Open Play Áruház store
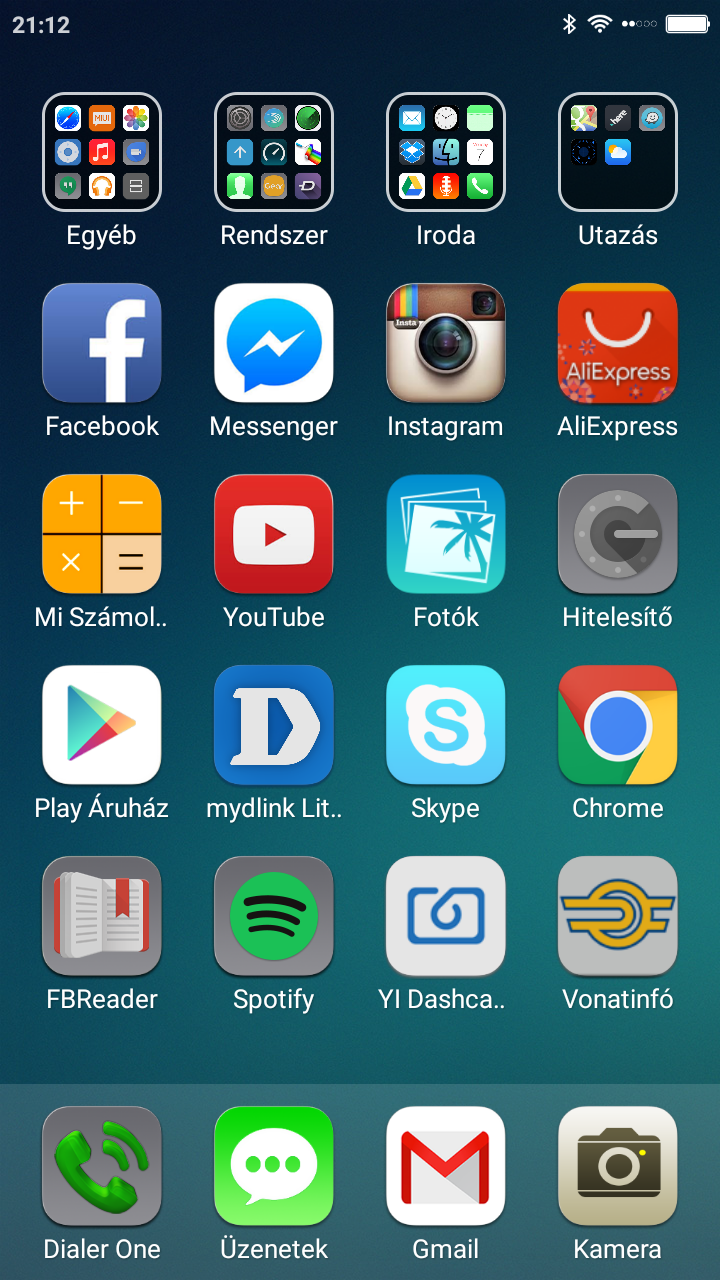Image resolution: width=720 pixels, height=1280 pixels. [102, 725]
